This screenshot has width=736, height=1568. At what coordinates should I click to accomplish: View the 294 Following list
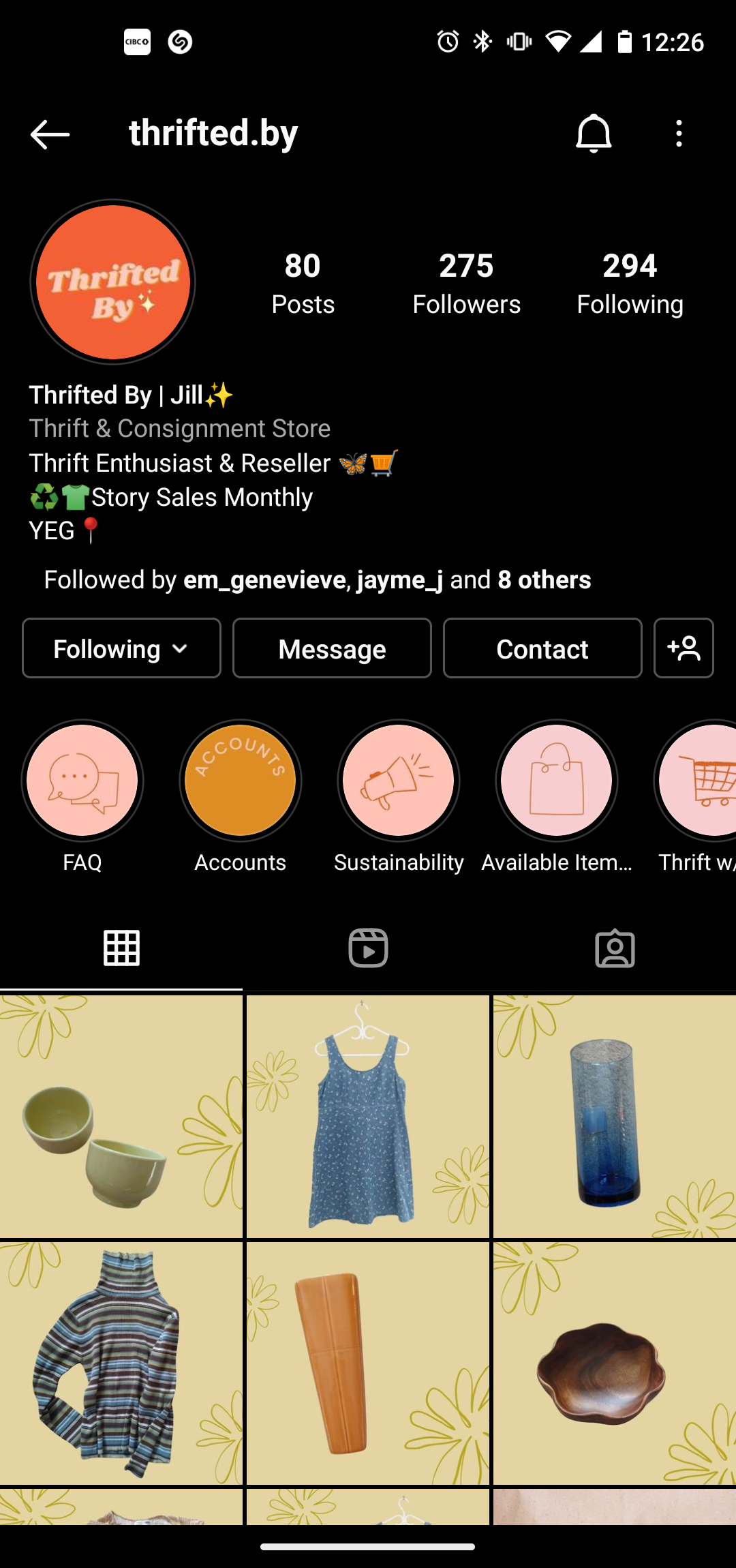pos(630,284)
